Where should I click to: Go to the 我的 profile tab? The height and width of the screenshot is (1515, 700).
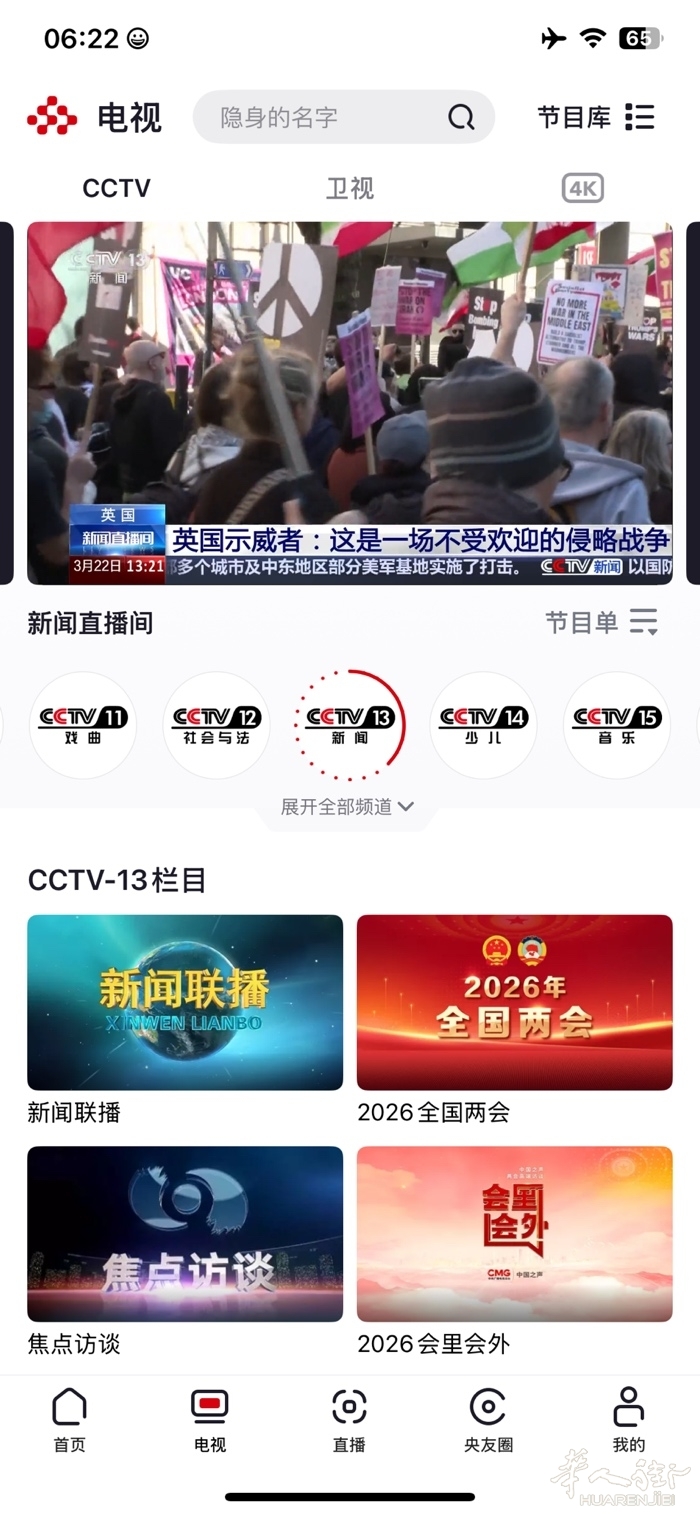point(628,1419)
